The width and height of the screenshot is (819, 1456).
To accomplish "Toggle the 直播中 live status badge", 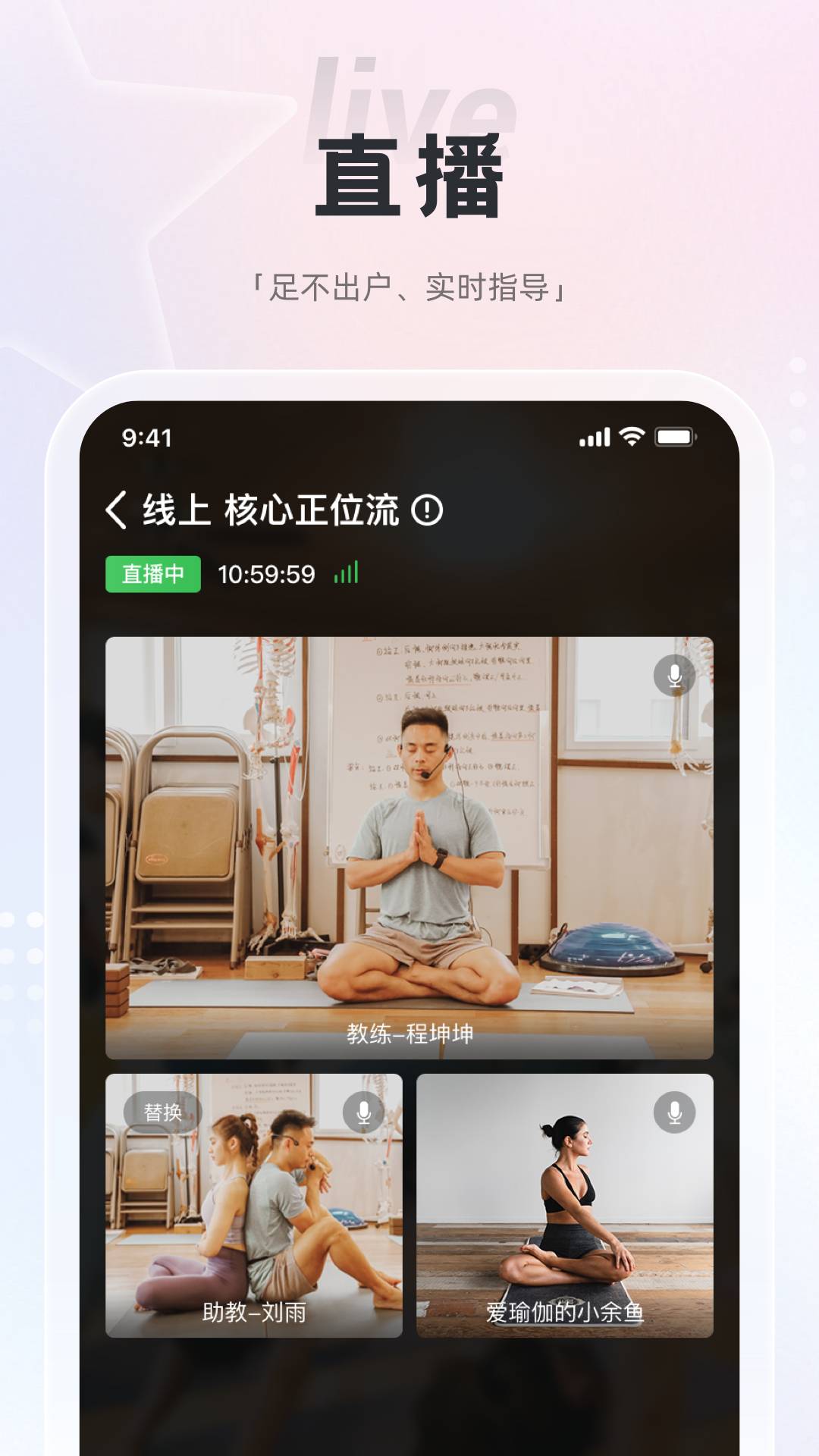I will pos(152,575).
